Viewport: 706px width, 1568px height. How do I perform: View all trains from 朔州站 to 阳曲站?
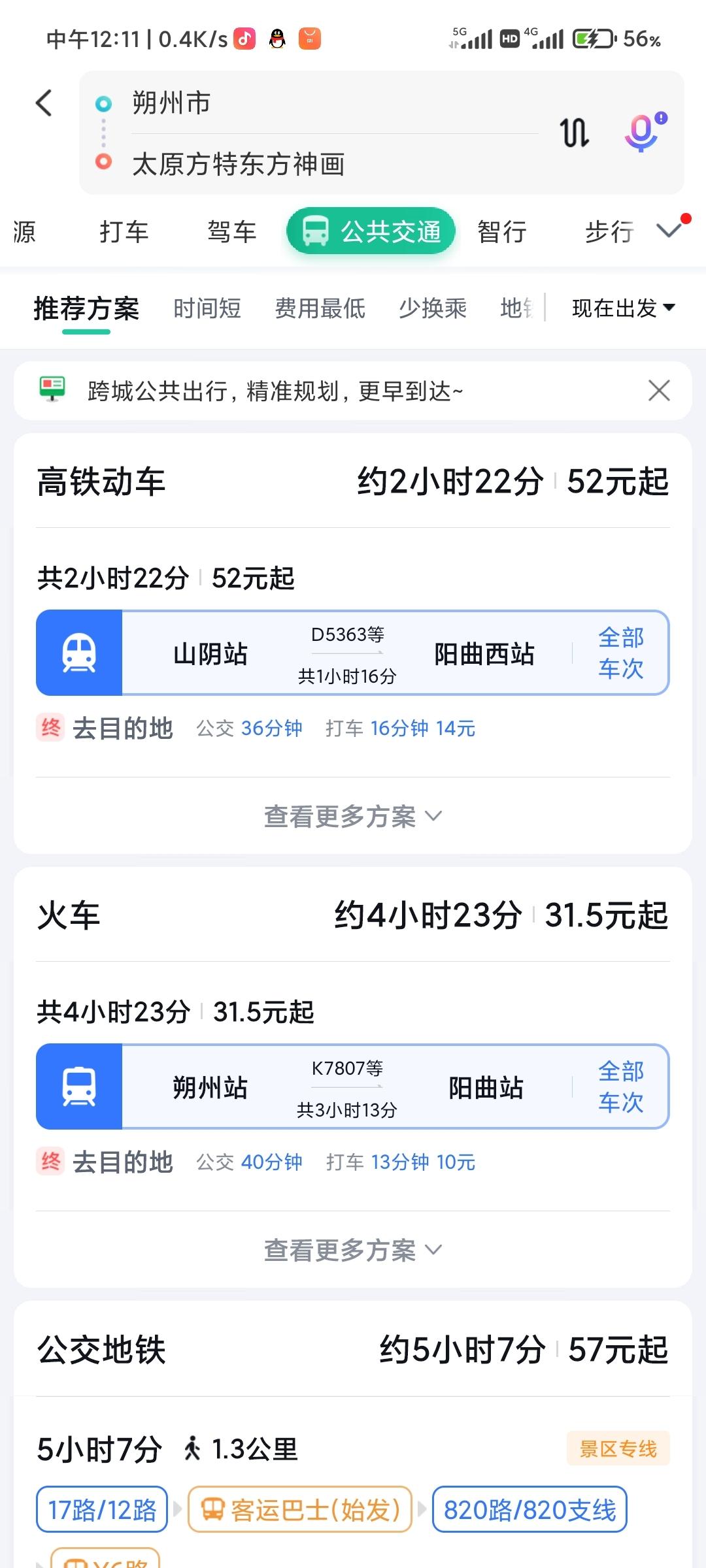pyautogui.click(x=620, y=1086)
